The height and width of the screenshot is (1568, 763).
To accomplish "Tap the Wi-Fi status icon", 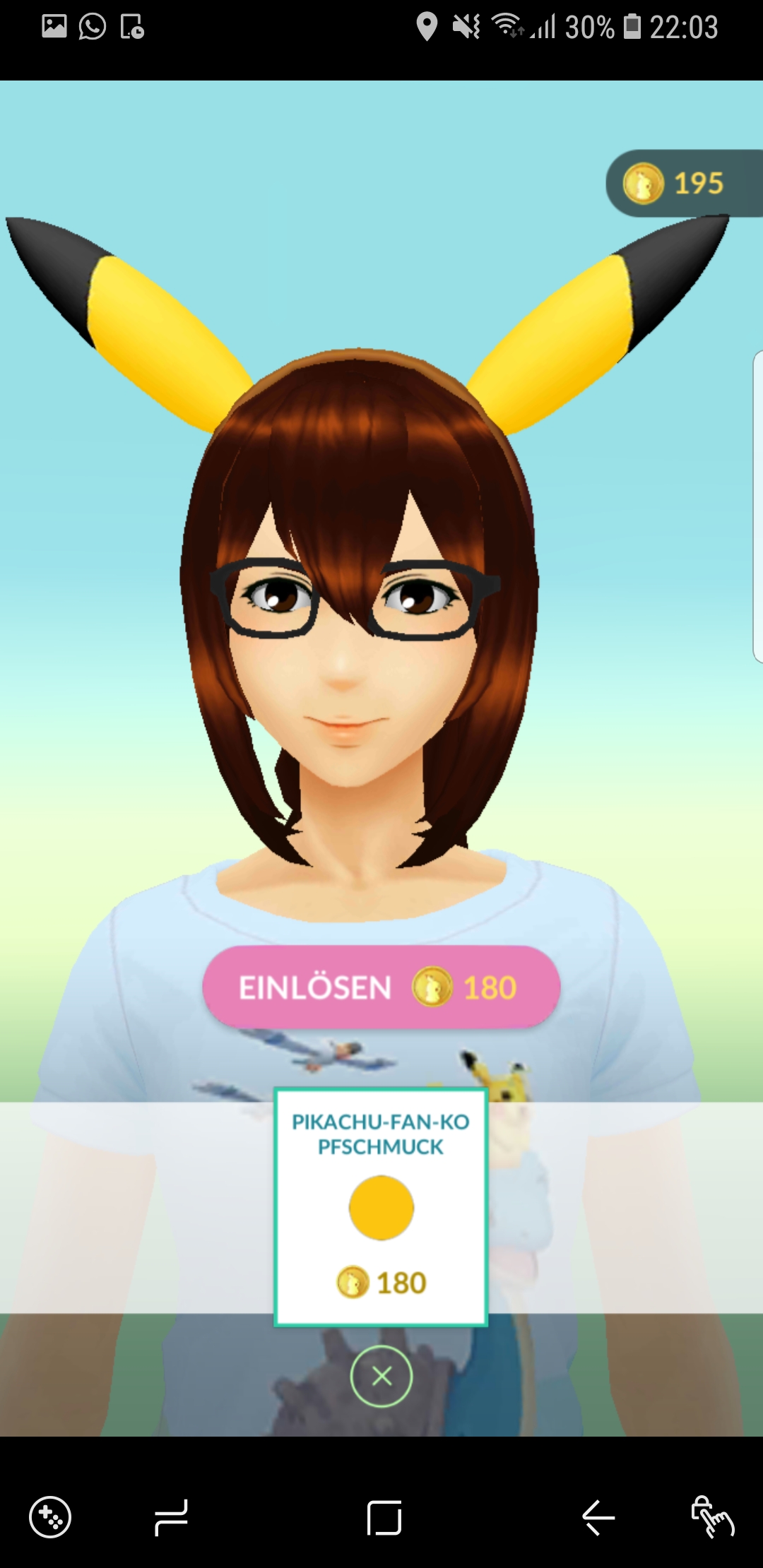I will pos(507,27).
